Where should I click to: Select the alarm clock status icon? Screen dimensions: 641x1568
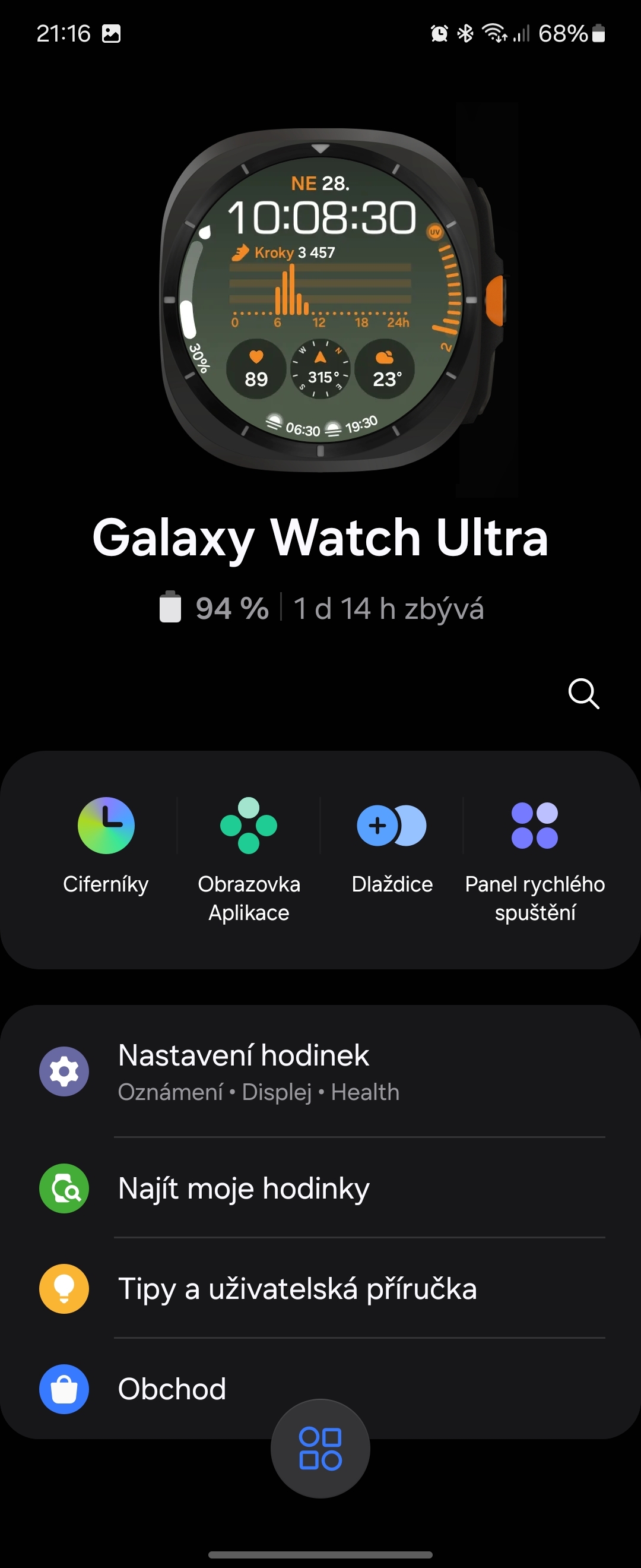[439, 34]
